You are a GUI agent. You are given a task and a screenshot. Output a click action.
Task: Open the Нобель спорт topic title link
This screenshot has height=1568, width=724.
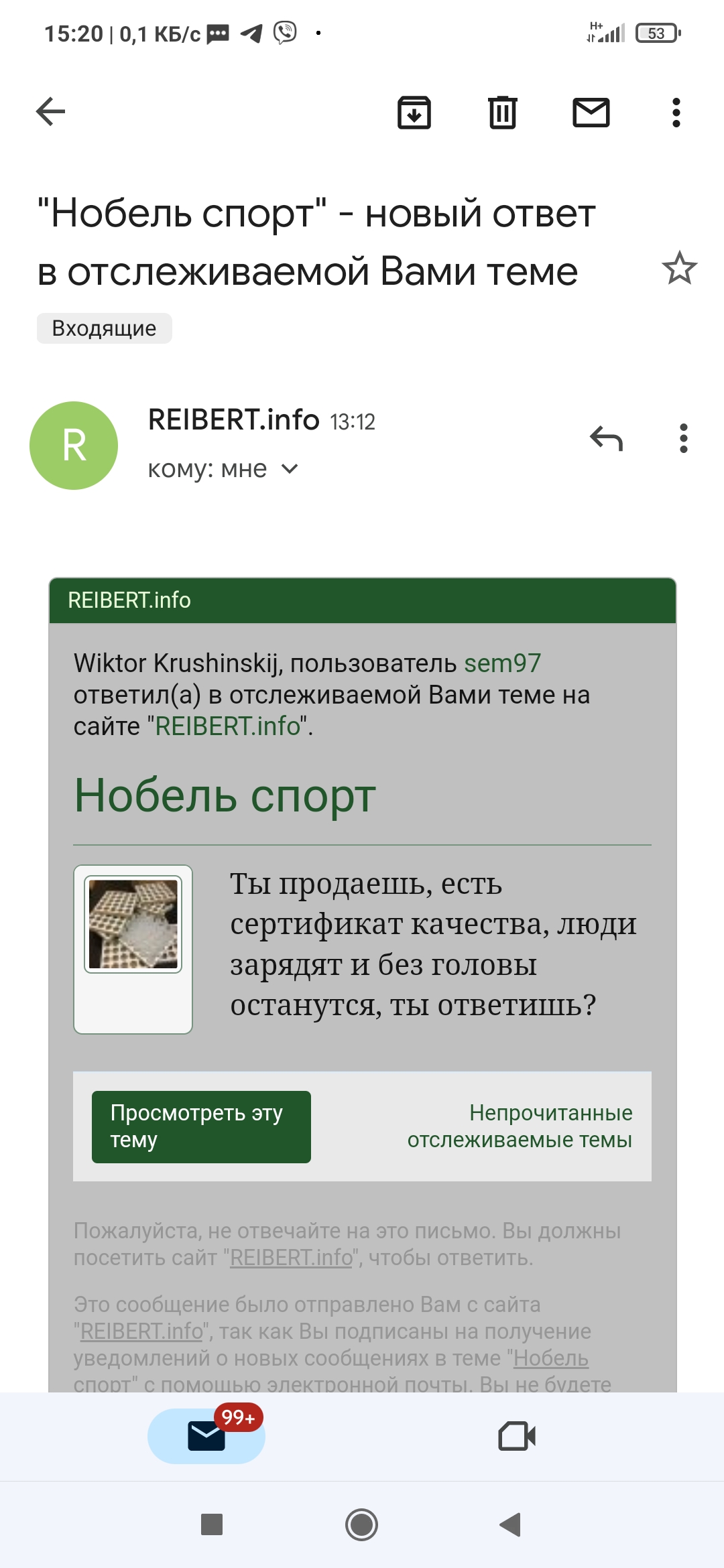pyautogui.click(x=225, y=795)
